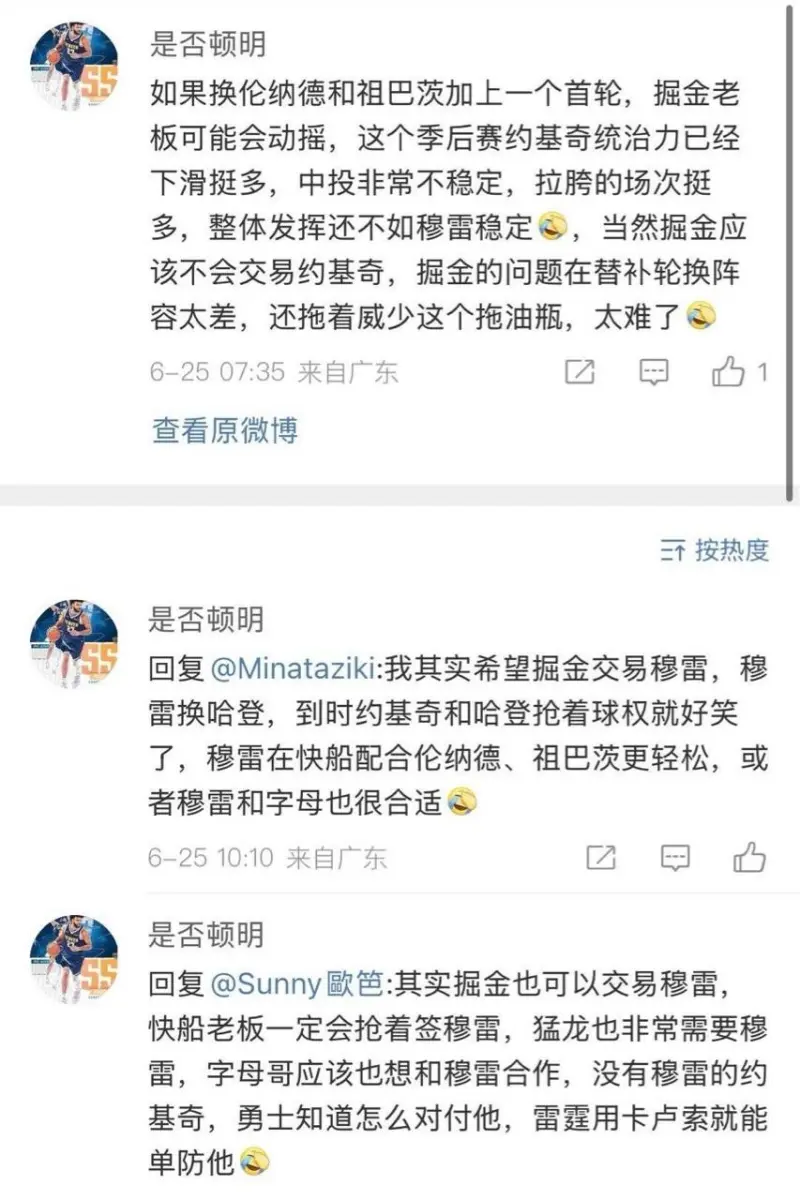
Task: Change sorting via 按热度
Action: 715,549
